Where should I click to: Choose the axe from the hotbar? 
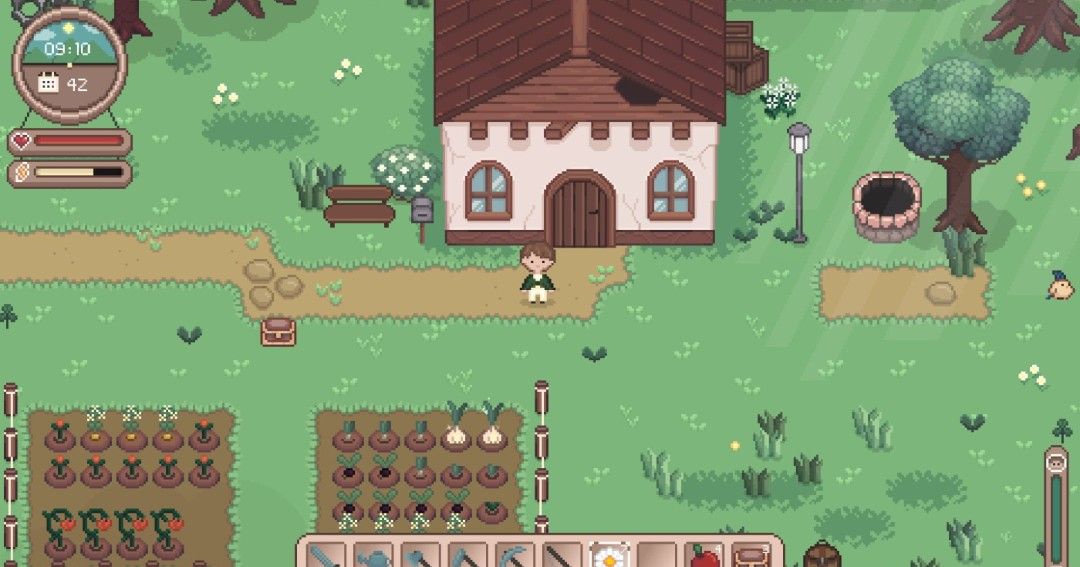tap(419, 556)
